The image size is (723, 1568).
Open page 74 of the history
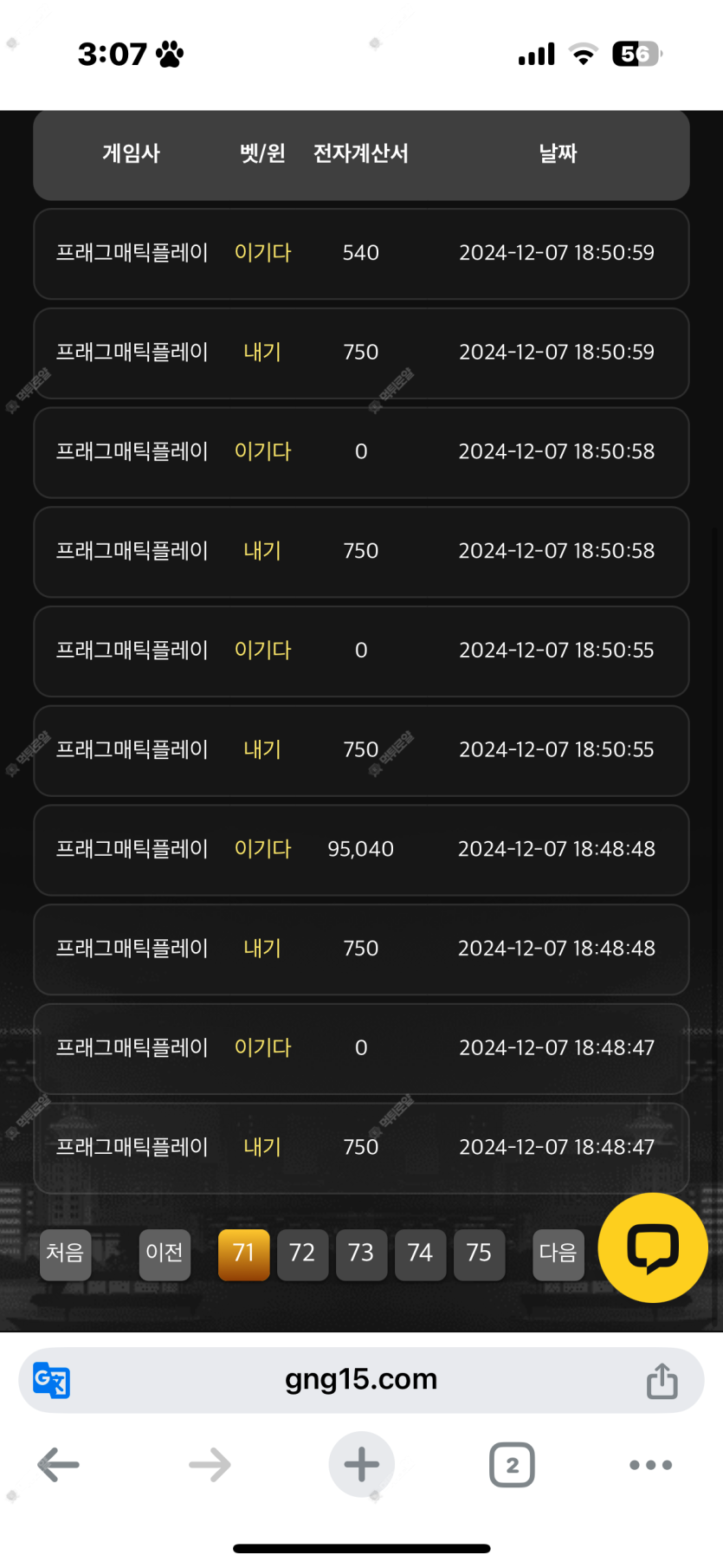pos(420,1254)
